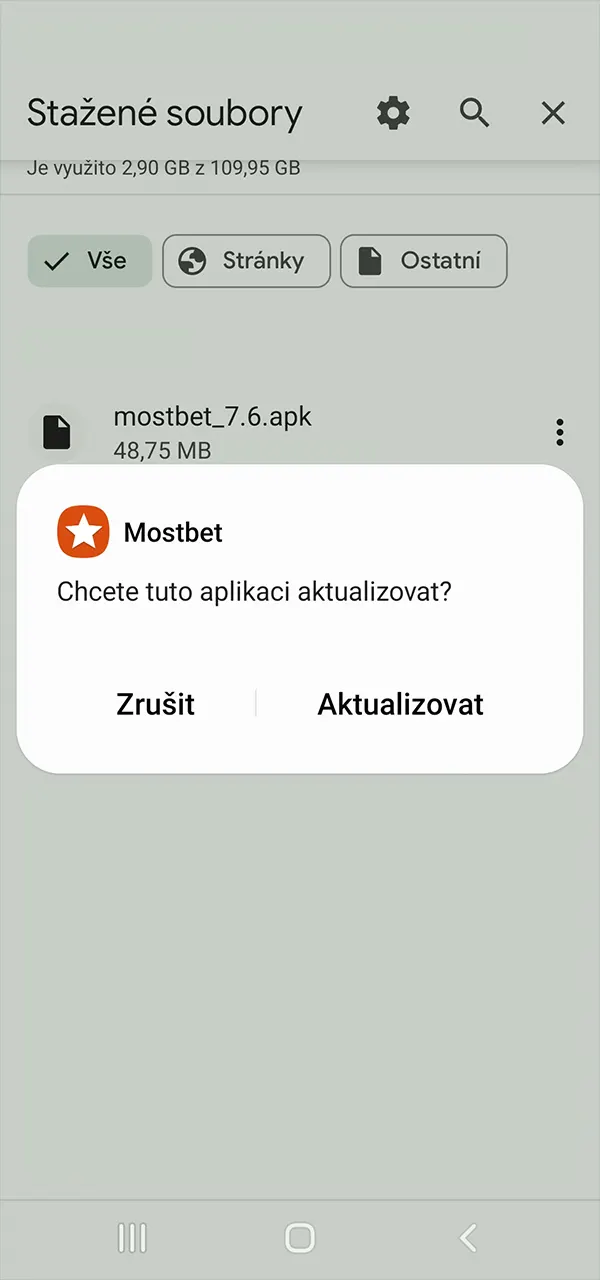
Task: Close the Stažené soubory screen
Action: click(x=553, y=113)
